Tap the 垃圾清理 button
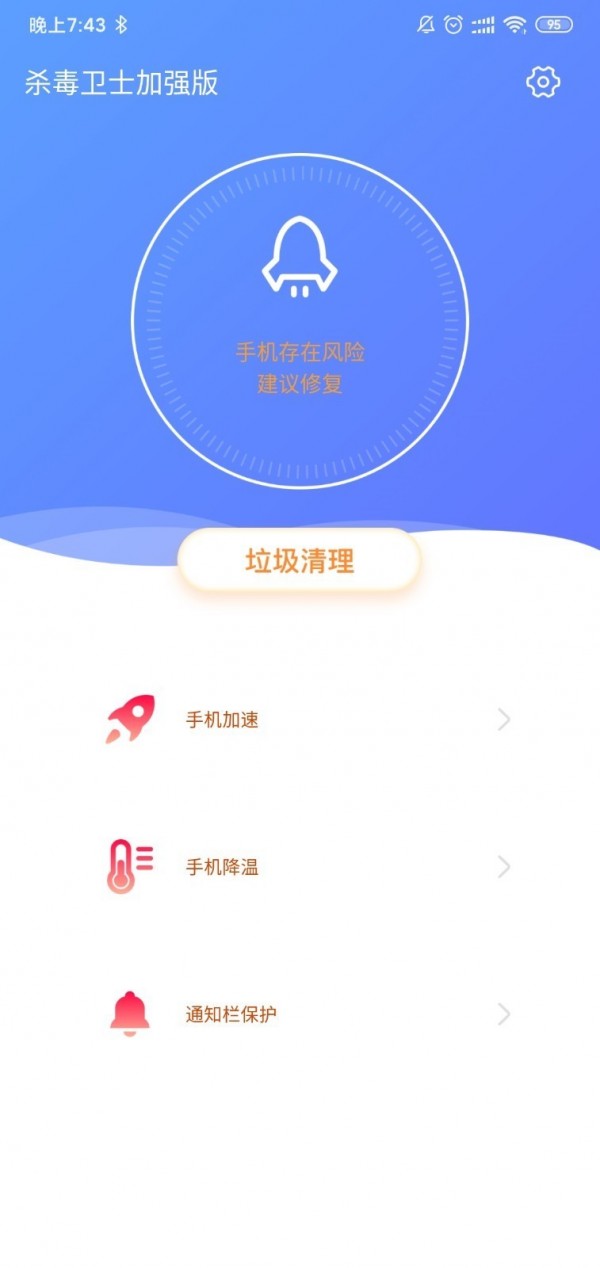This screenshot has height=1268, width=600. pyautogui.click(x=300, y=561)
